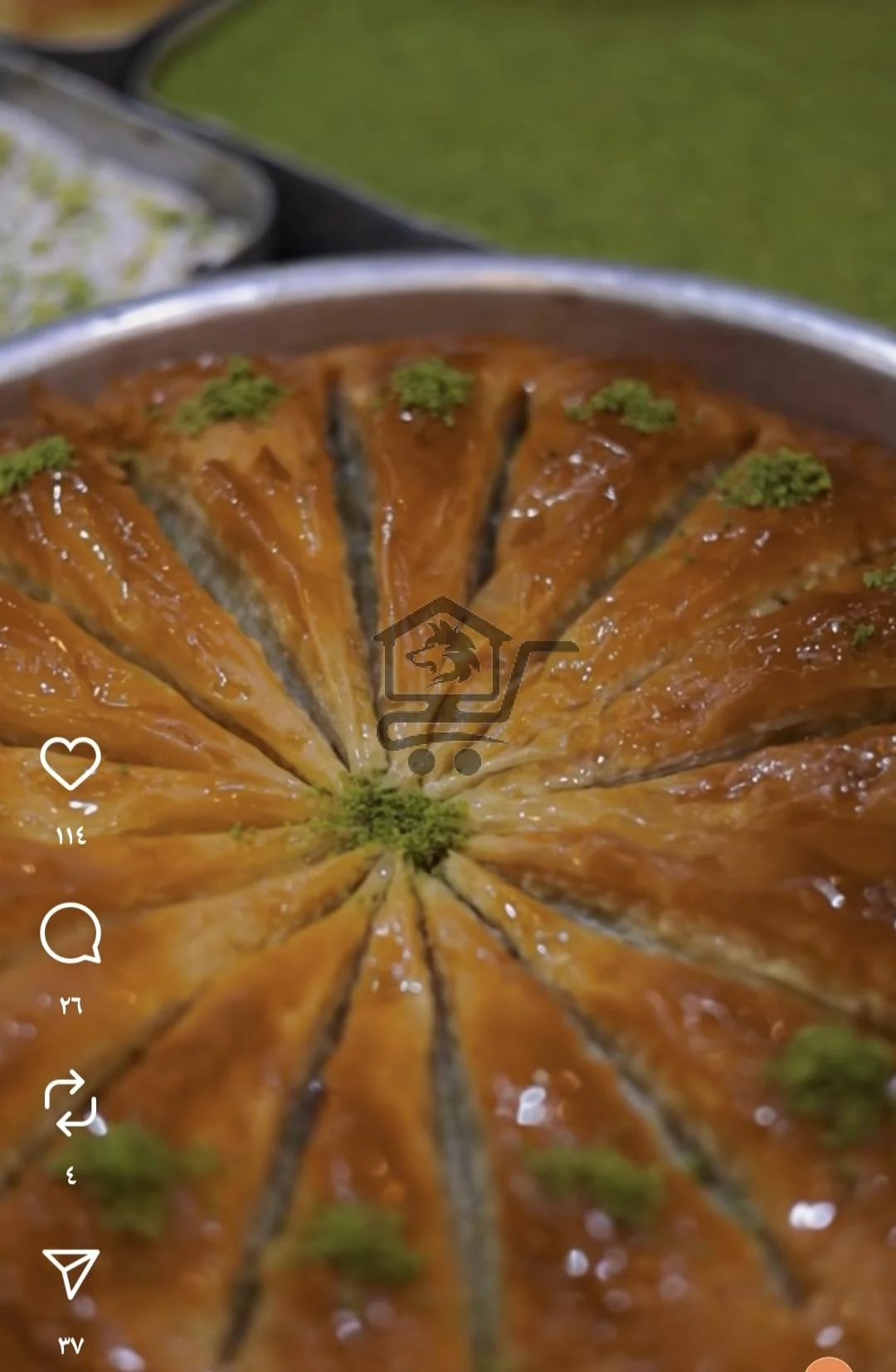Like this baklava reel
Screen dimensions: 896x1372
click(x=71, y=763)
